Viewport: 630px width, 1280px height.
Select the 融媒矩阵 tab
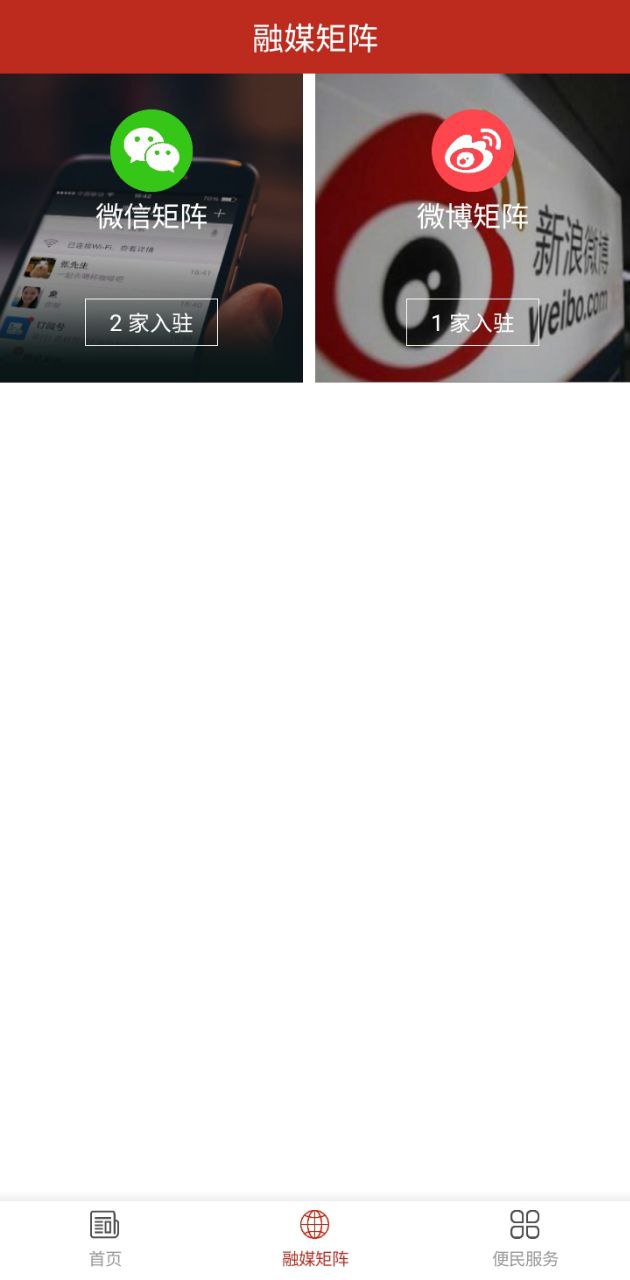315,1238
